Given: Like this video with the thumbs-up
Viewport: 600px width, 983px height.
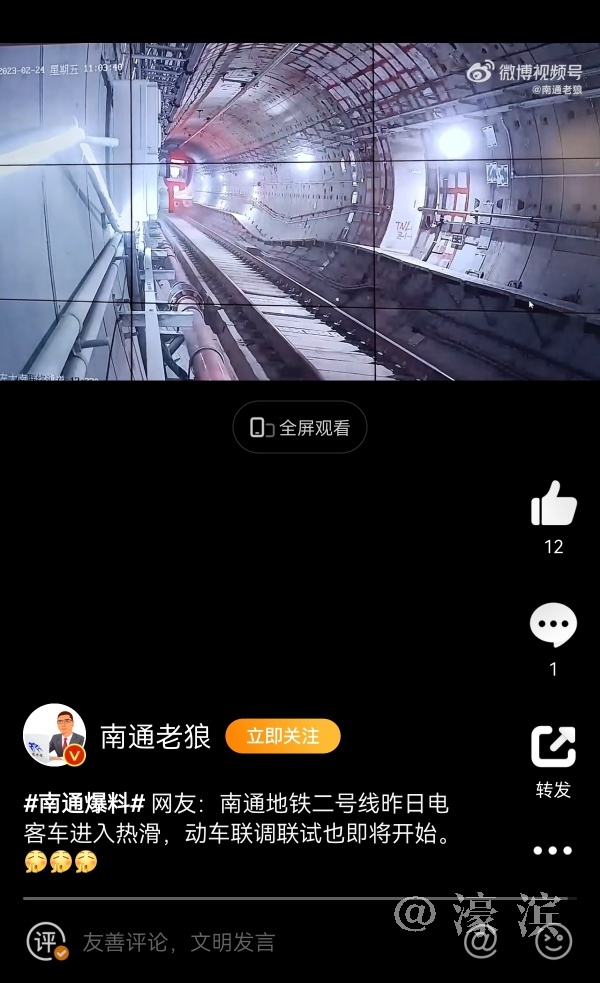Looking at the screenshot, I should click(553, 505).
